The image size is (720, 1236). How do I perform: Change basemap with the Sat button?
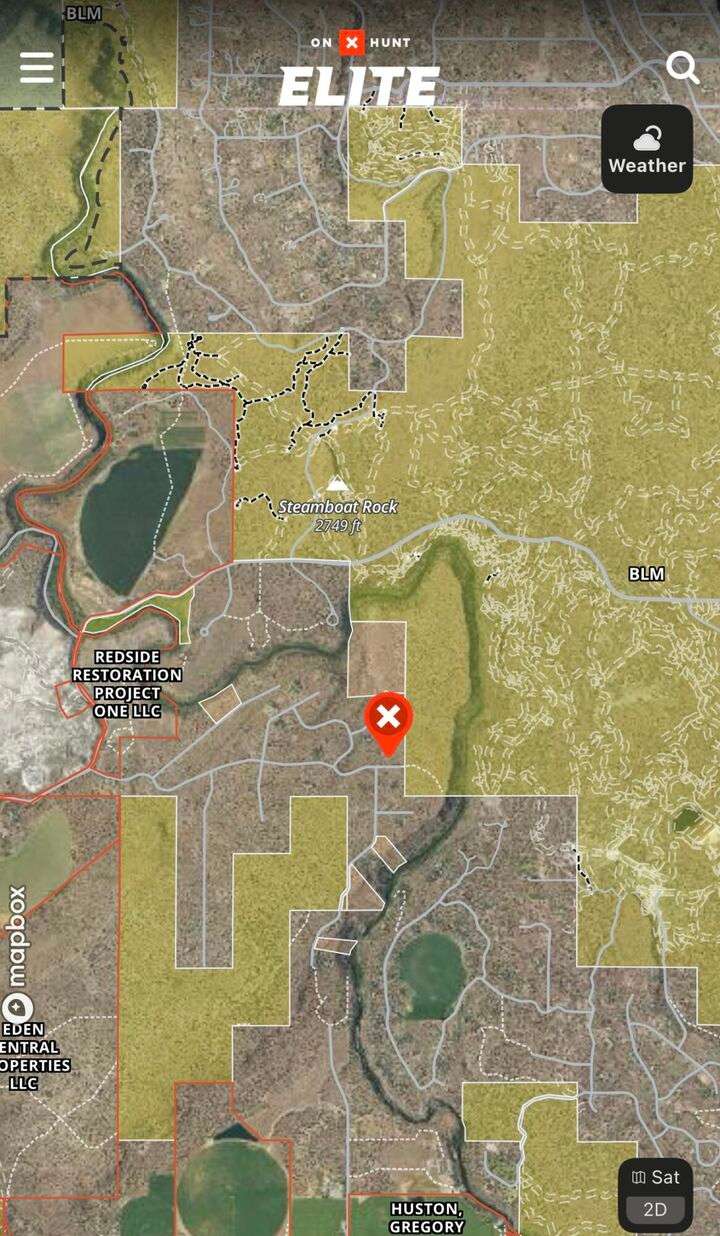coord(655,1177)
